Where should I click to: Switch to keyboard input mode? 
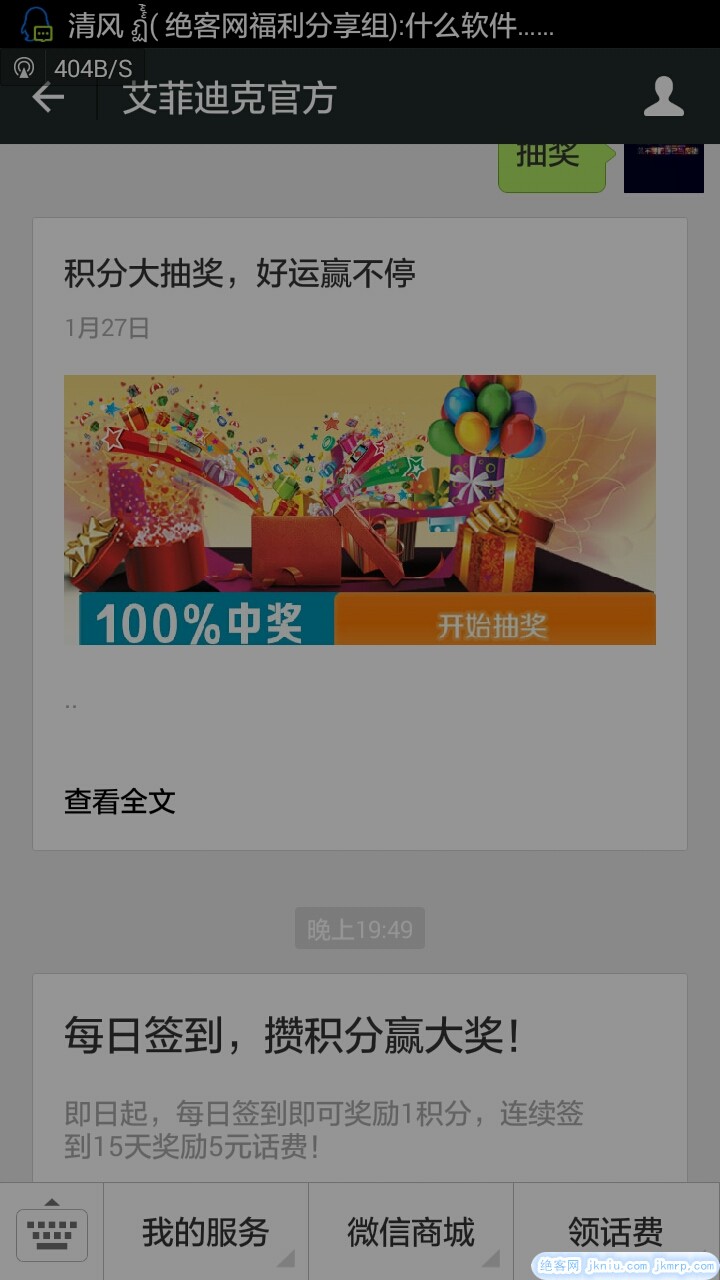tap(52, 1231)
